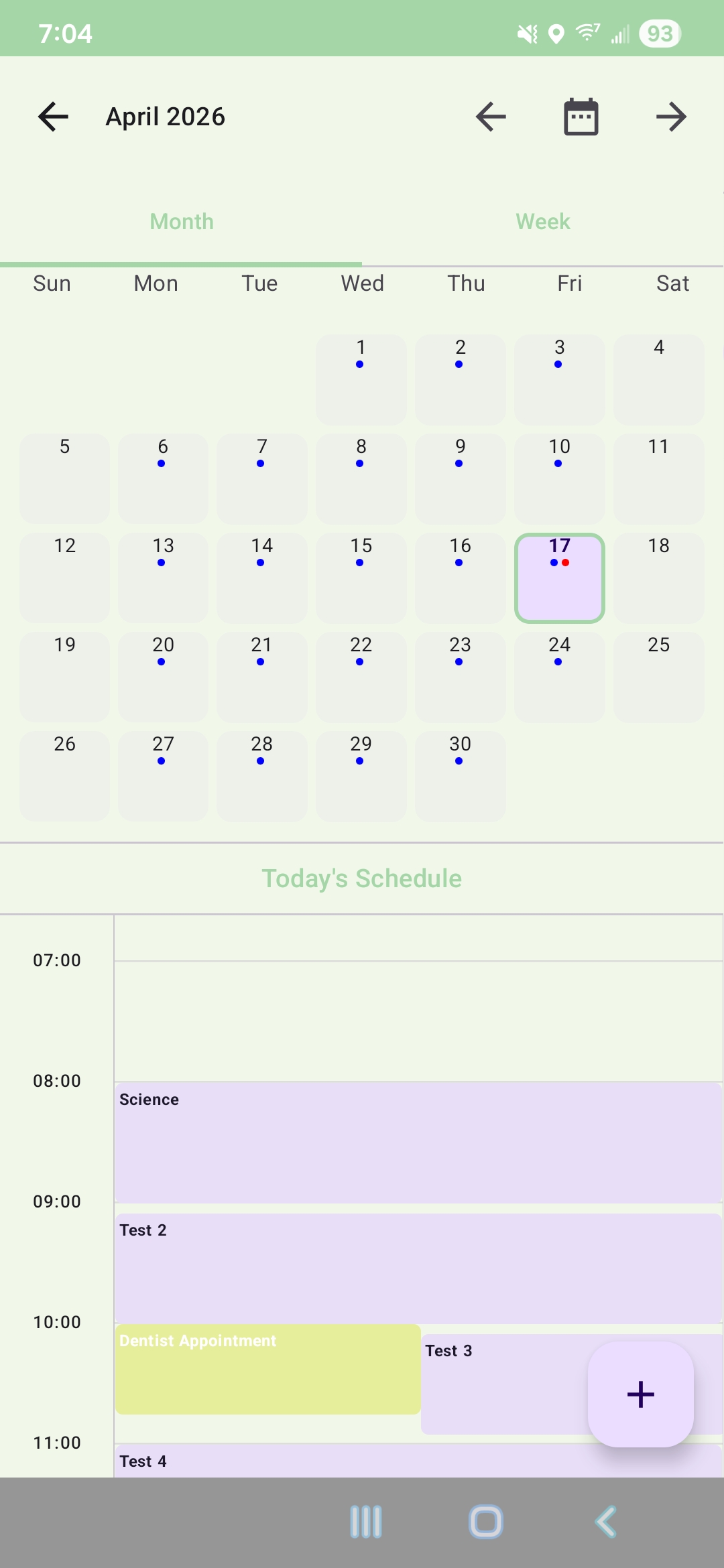
Task: Go back using the top-left arrow
Action: (x=53, y=116)
